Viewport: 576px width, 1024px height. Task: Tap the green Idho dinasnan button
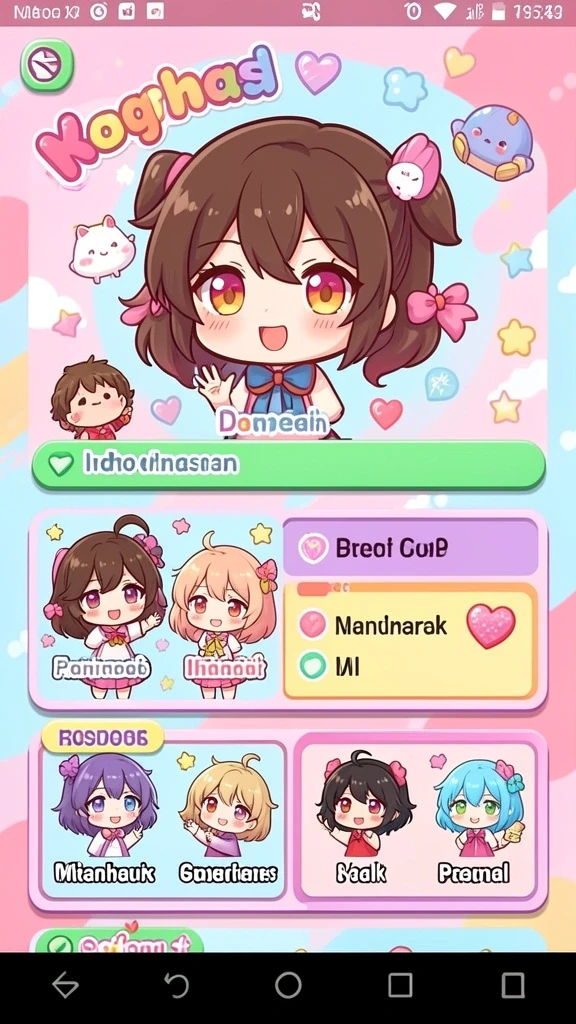click(288, 464)
